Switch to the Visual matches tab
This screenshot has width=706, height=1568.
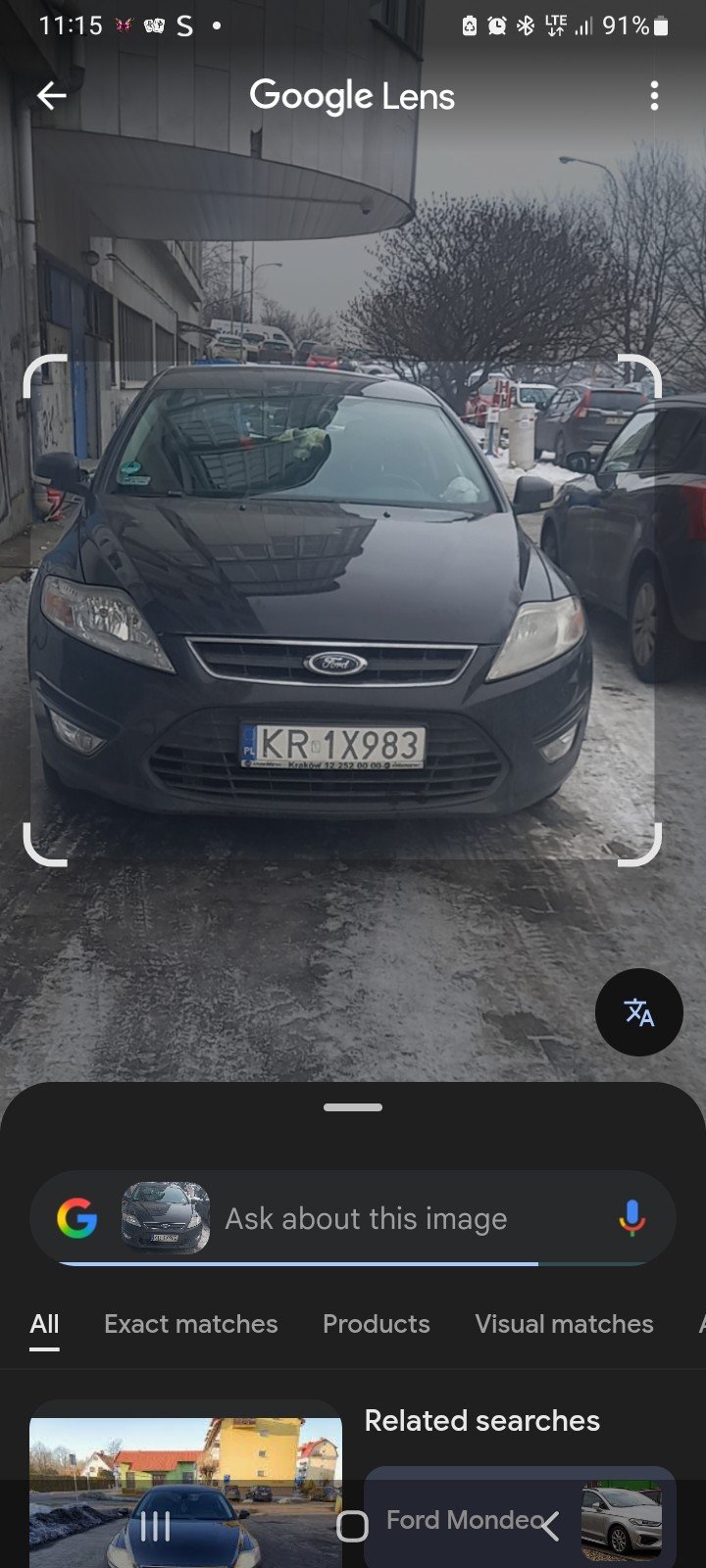(564, 1324)
